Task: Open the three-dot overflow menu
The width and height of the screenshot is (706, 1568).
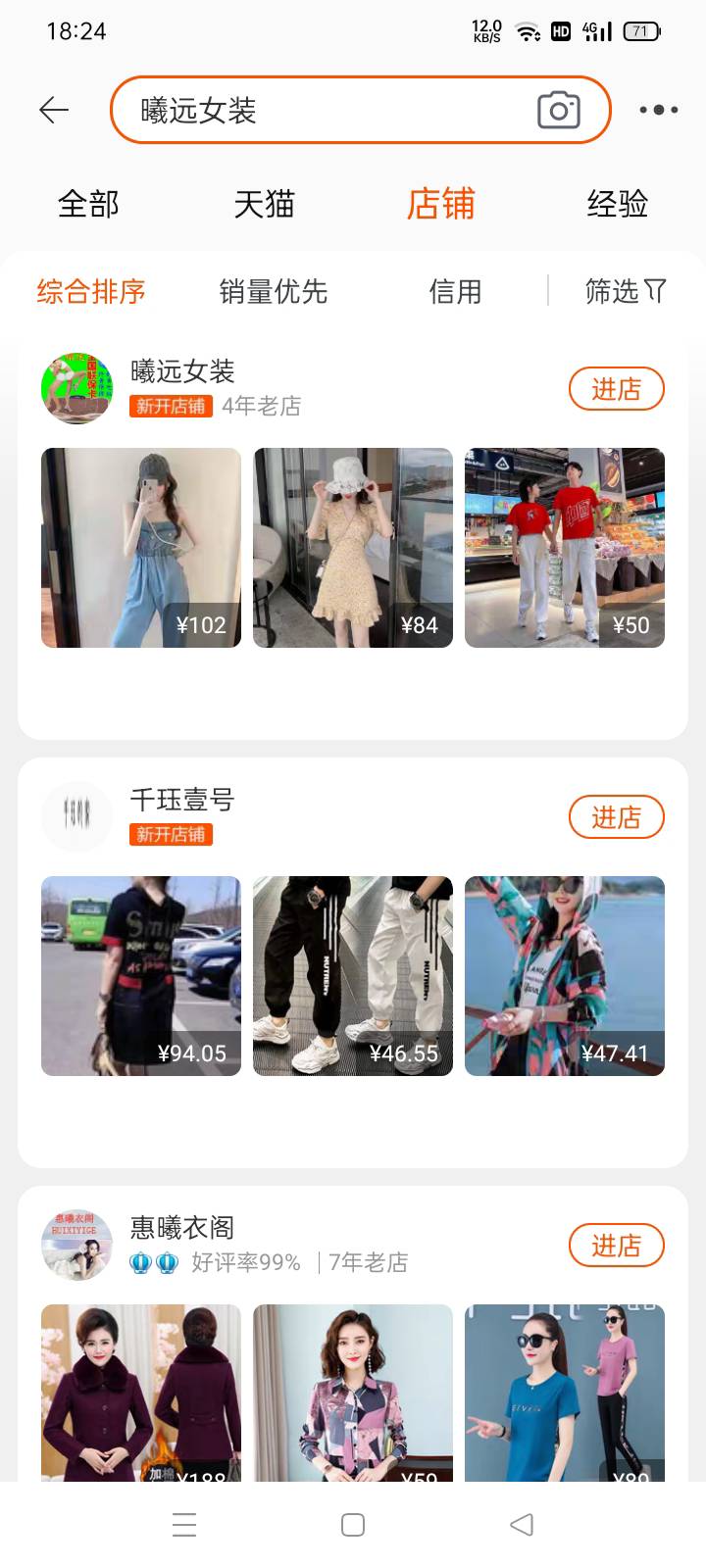Action: 658,110
